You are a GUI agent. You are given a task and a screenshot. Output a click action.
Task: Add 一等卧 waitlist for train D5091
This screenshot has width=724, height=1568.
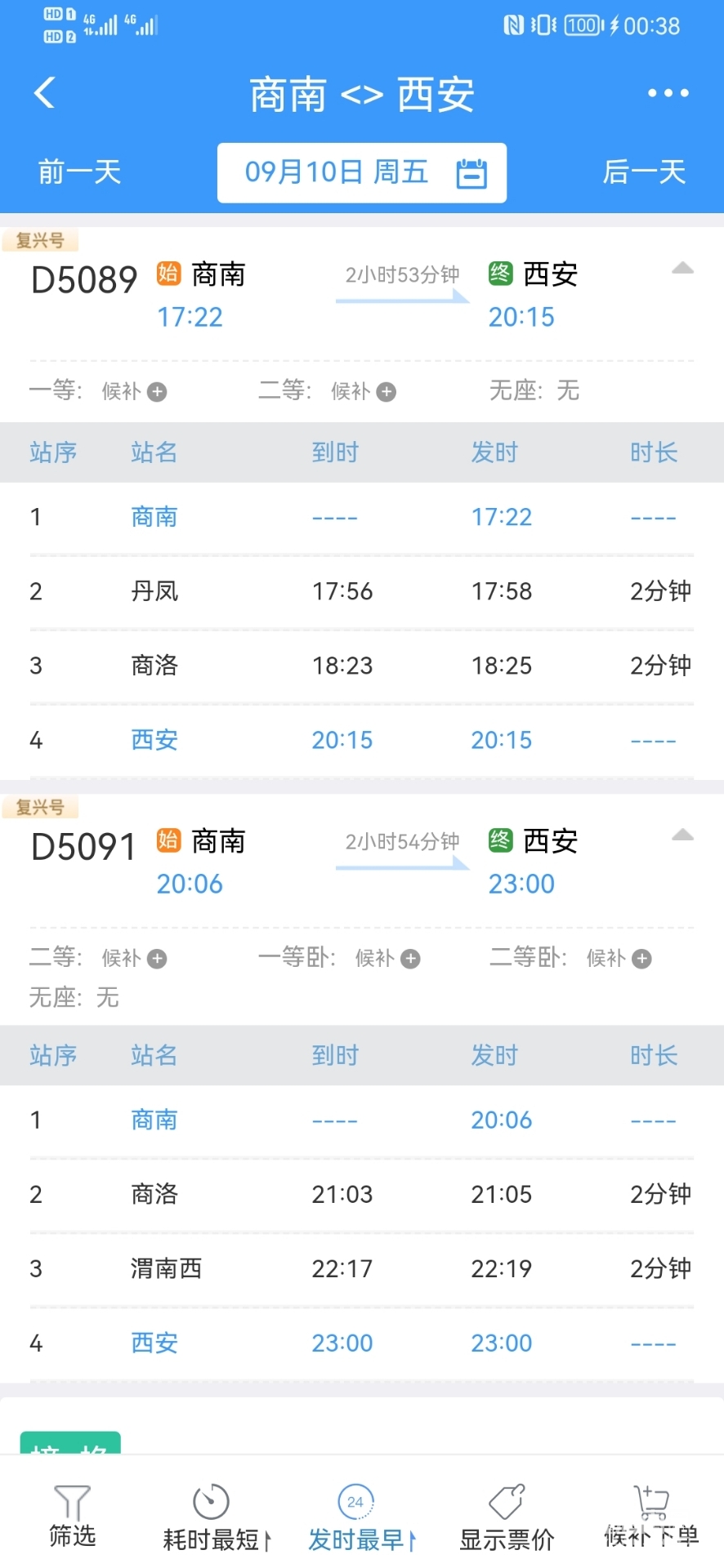[x=410, y=959]
